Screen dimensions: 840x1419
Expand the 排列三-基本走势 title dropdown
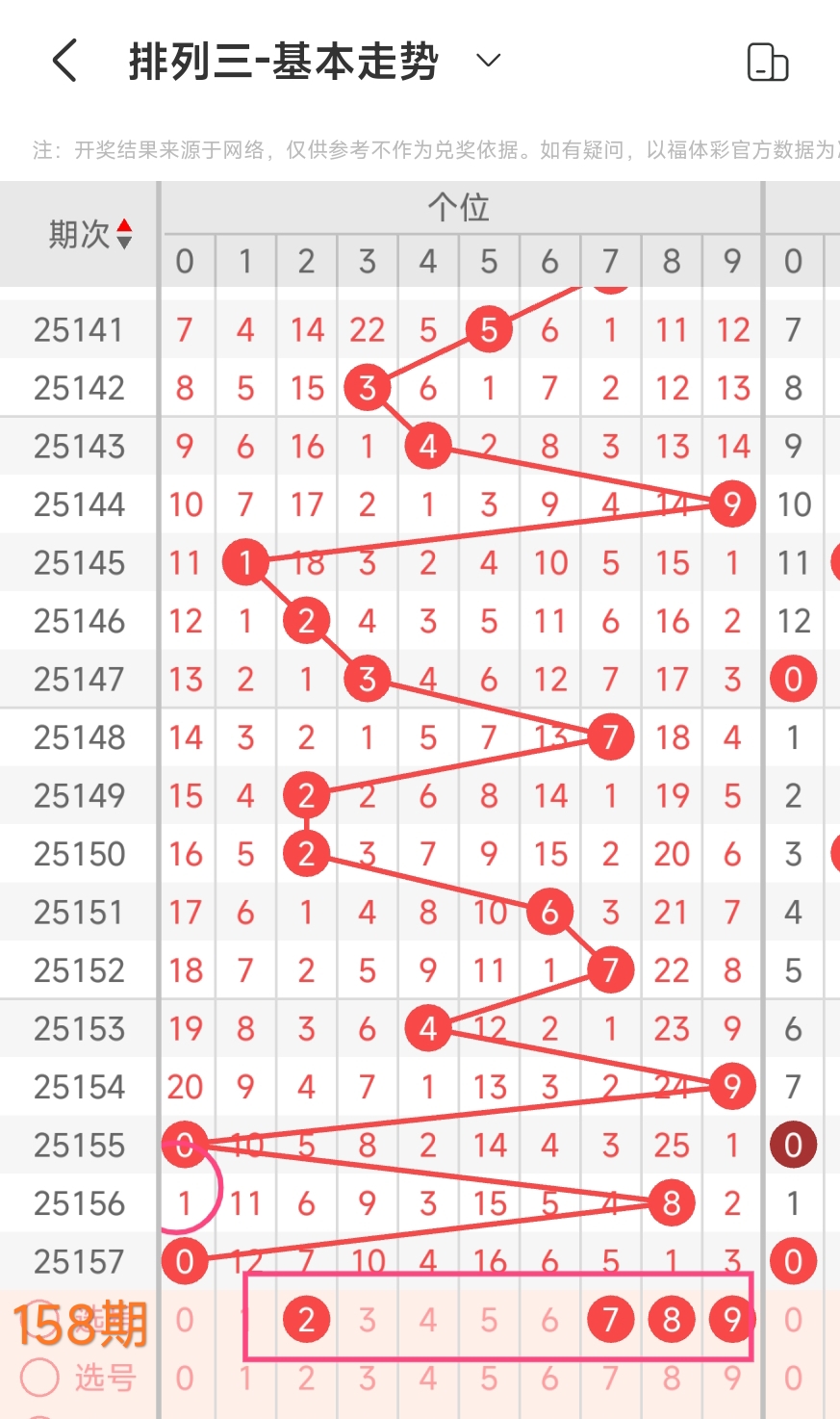click(489, 61)
